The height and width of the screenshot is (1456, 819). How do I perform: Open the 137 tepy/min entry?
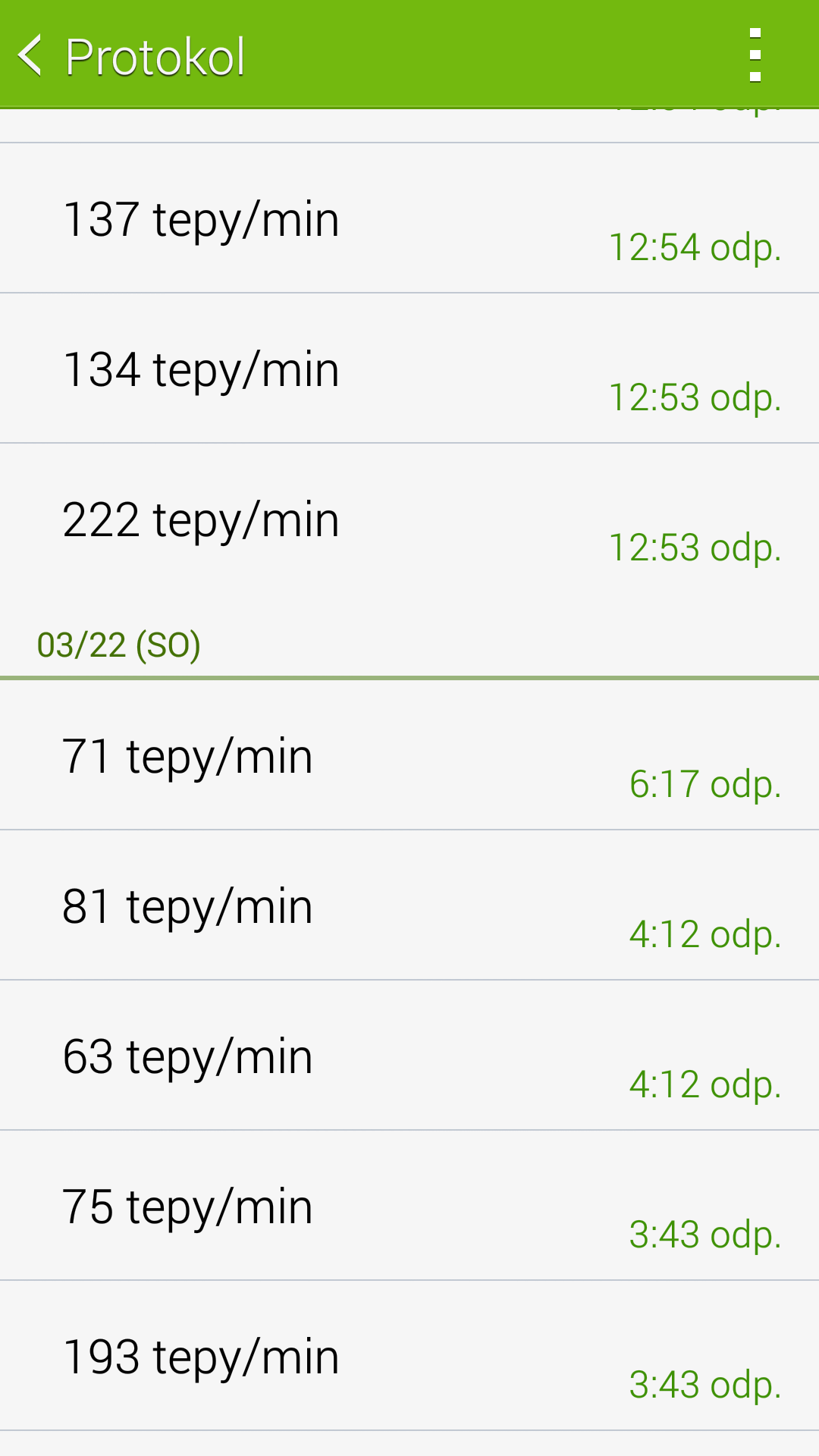409,218
